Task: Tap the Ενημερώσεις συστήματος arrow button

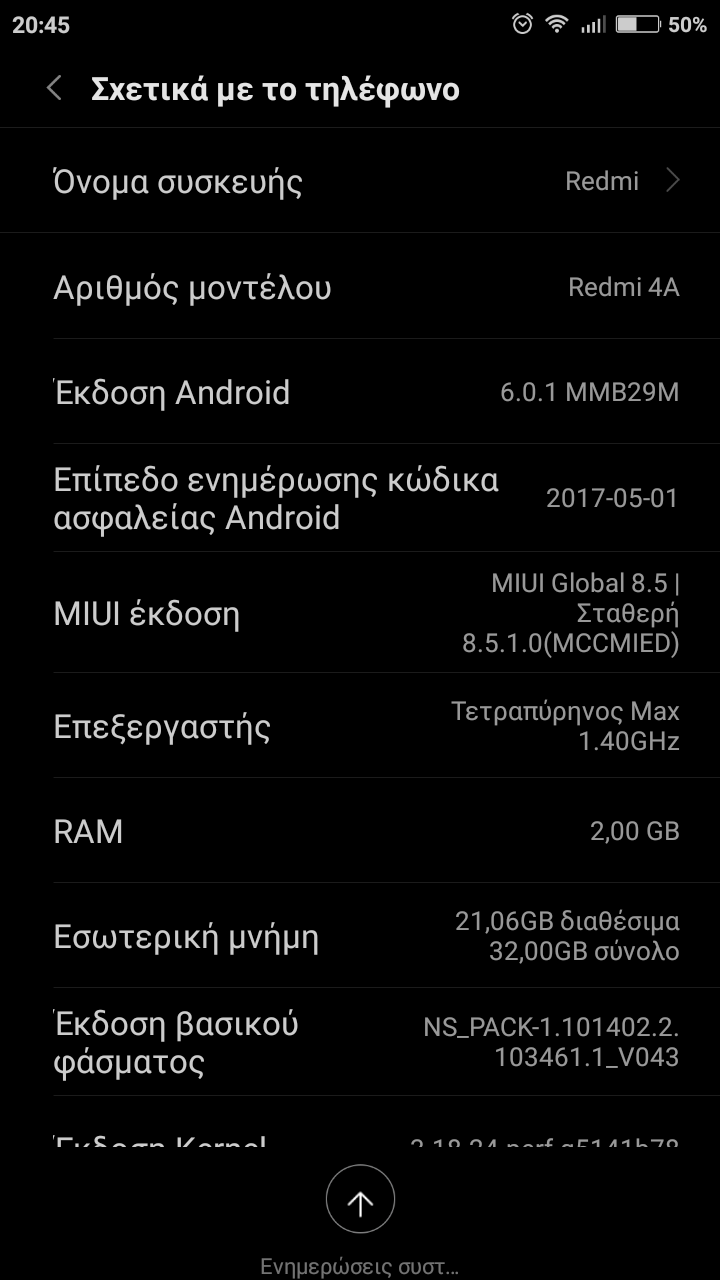Action: (x=360, y=1200)
